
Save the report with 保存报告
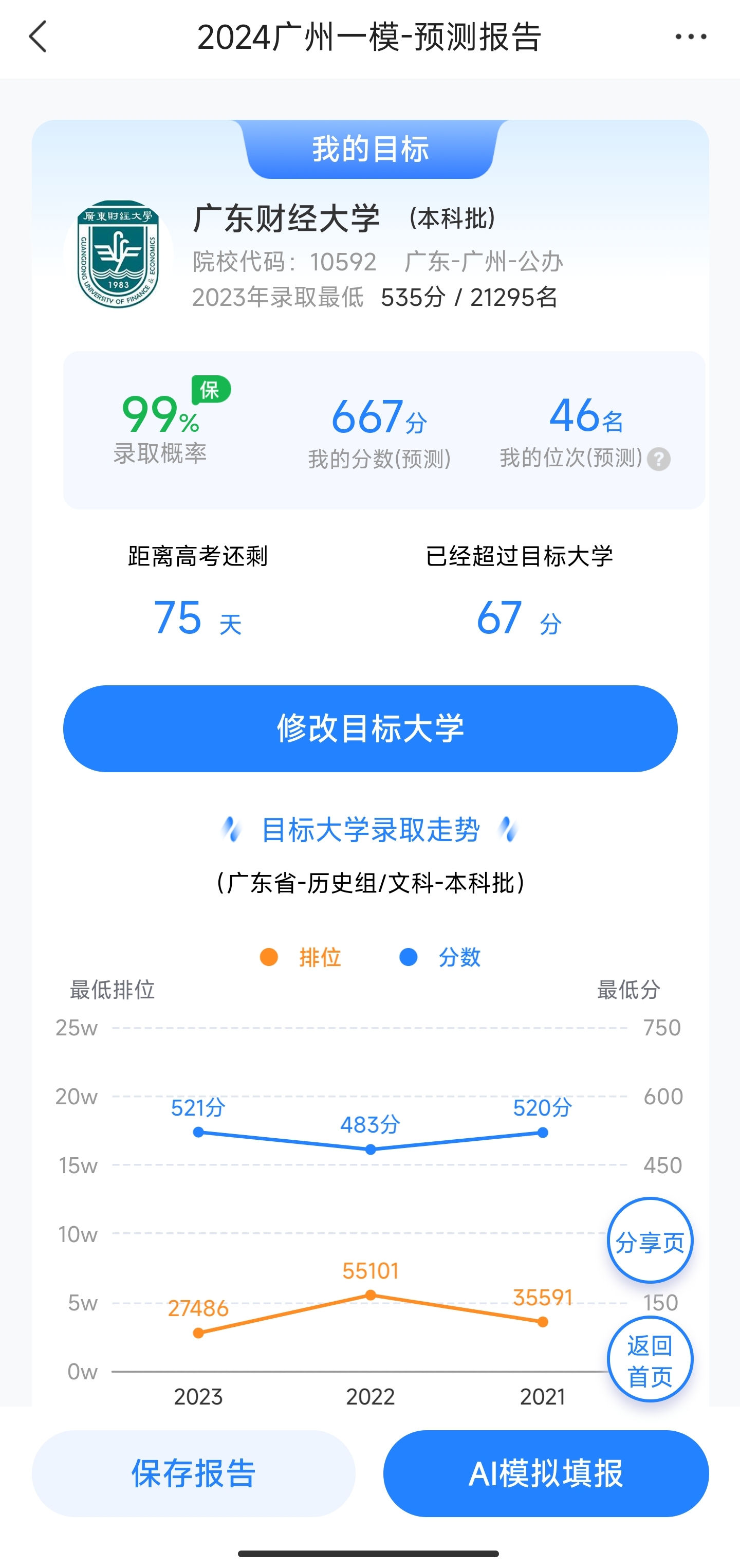coord(194,1473)
